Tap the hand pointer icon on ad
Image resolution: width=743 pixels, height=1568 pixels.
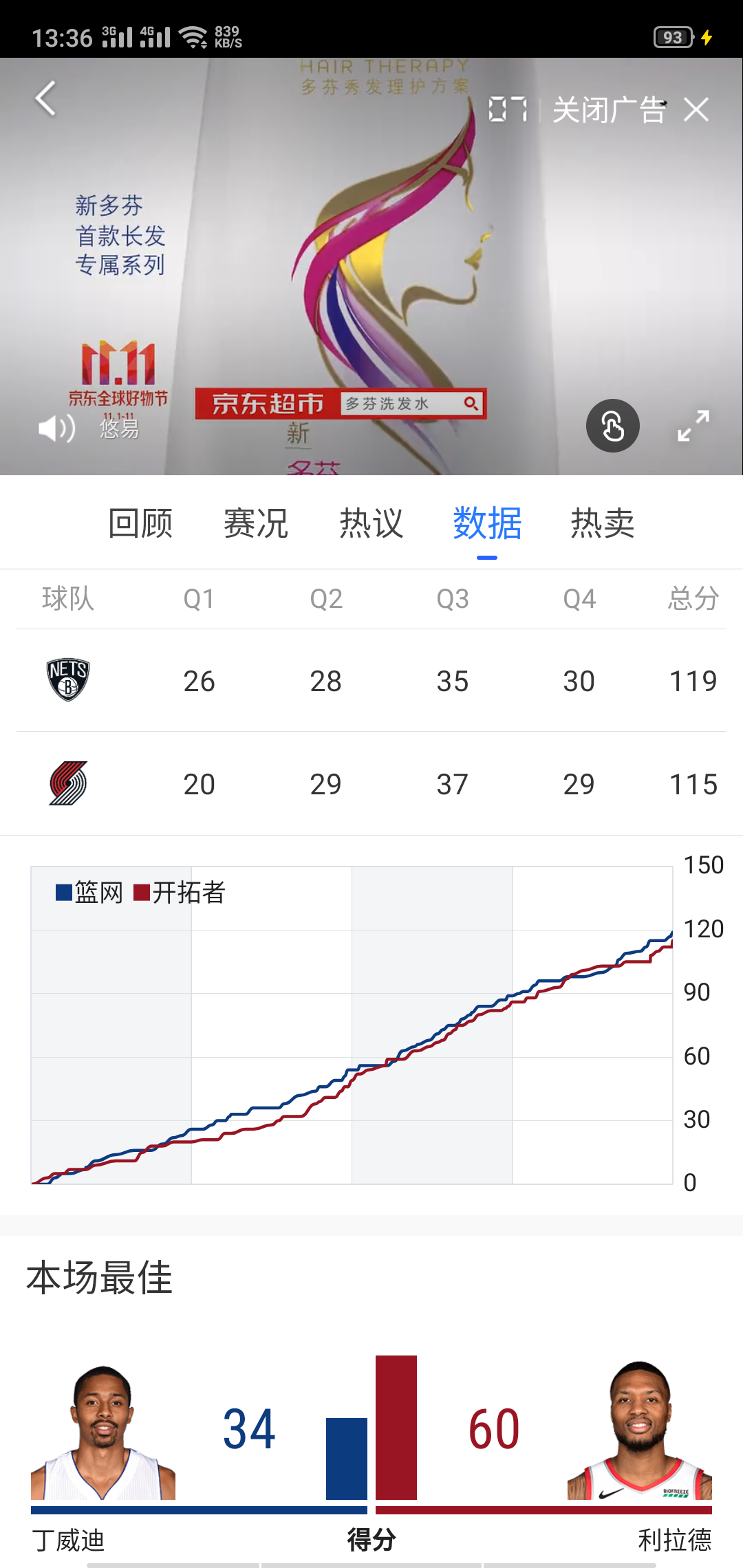612,426
